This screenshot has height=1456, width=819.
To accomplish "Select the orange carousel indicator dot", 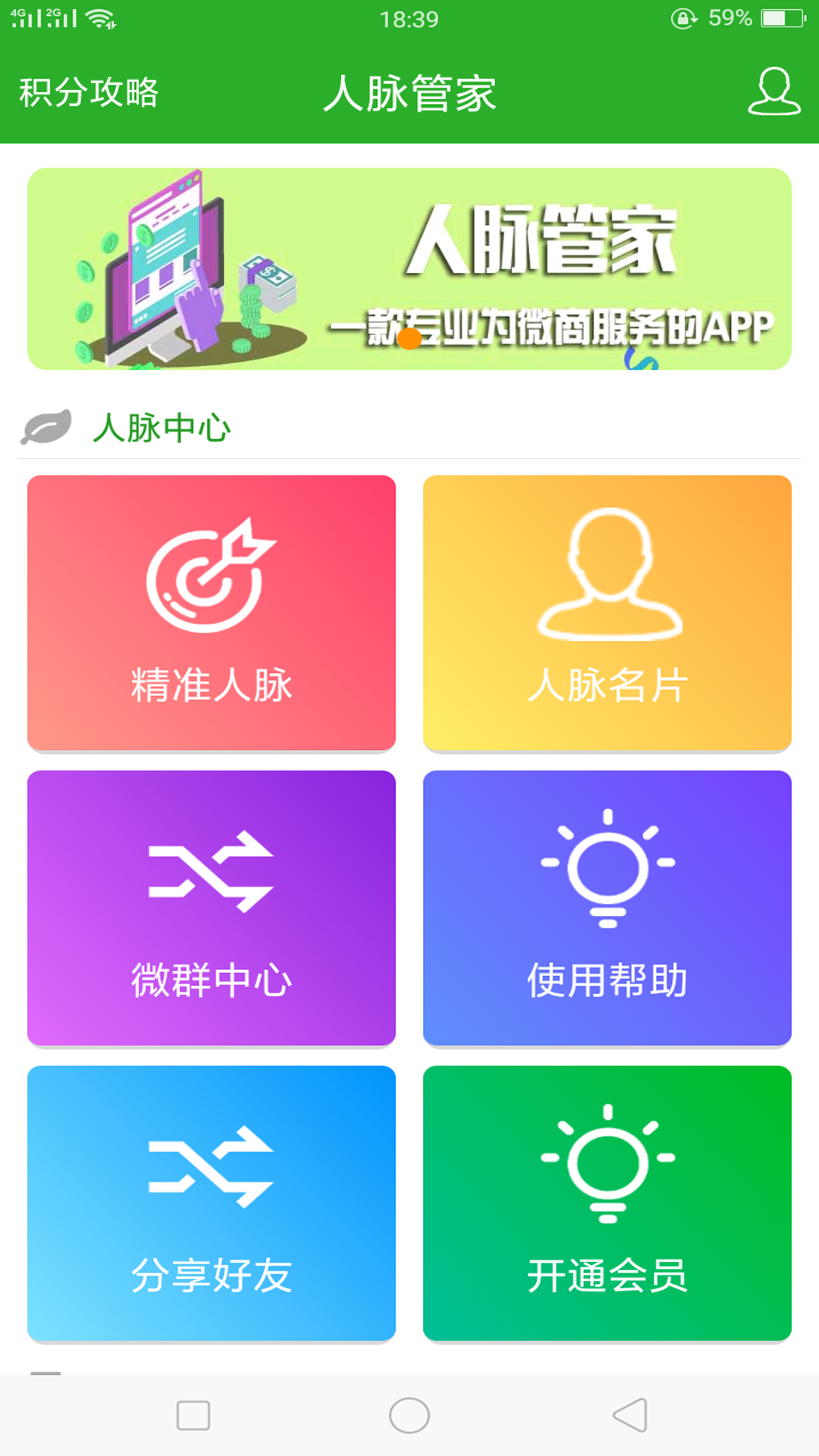I will coord(409,340).
